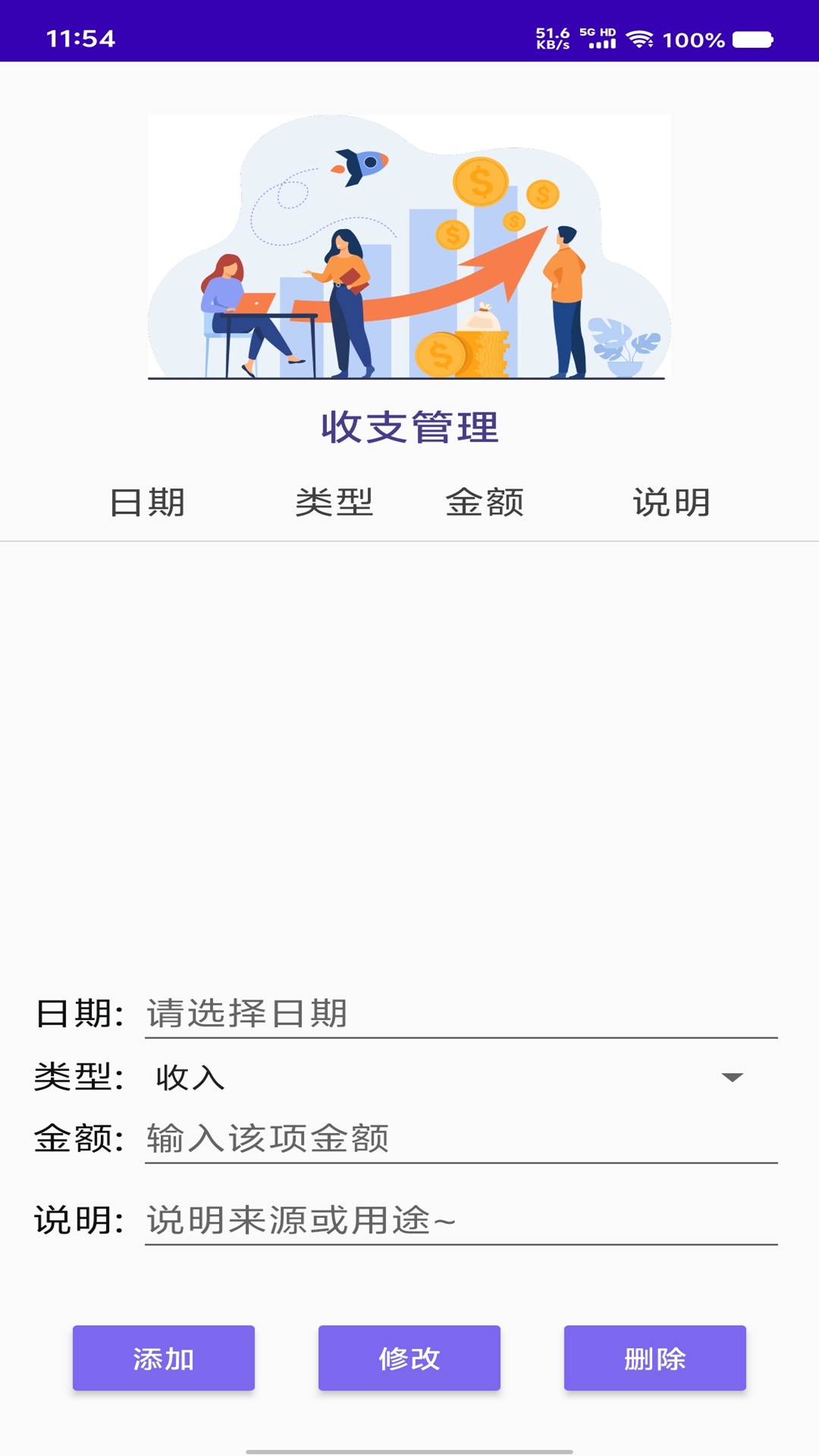Screen dimensions: 819x1456
Task: Tap the Wi-Fi icon in the status bar
Action: click(641, 36)
